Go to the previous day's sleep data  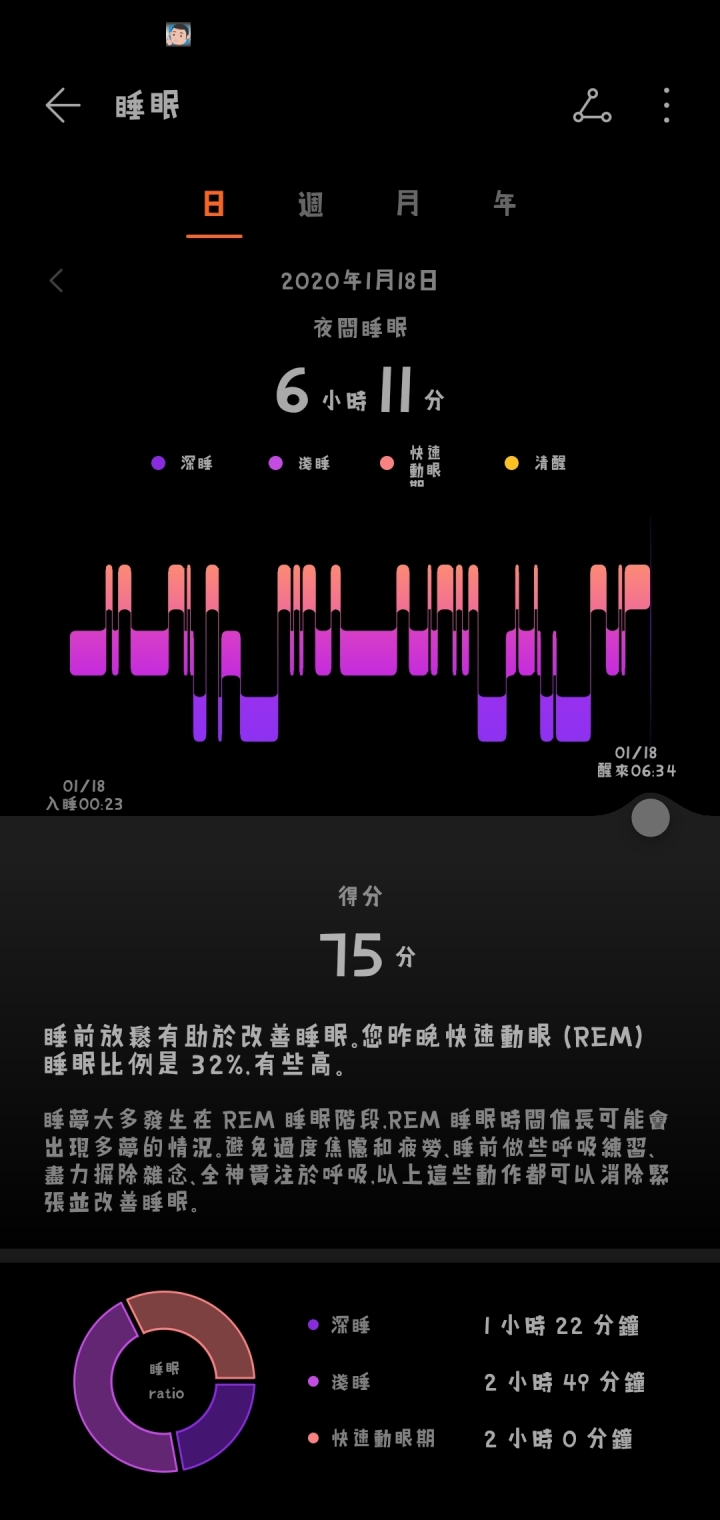tap(57, 281)
